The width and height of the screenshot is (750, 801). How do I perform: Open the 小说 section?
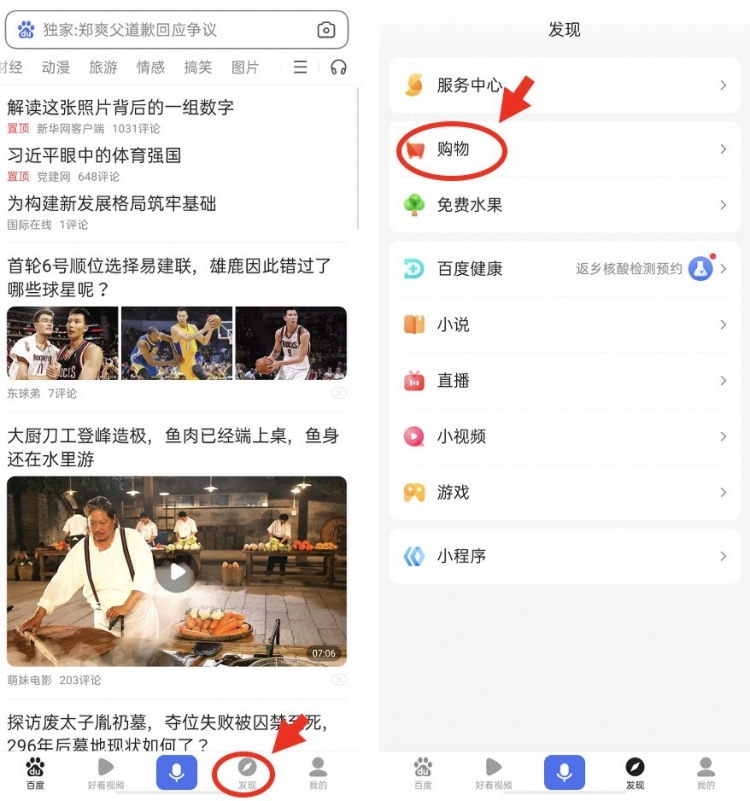(x=564, y=325)
